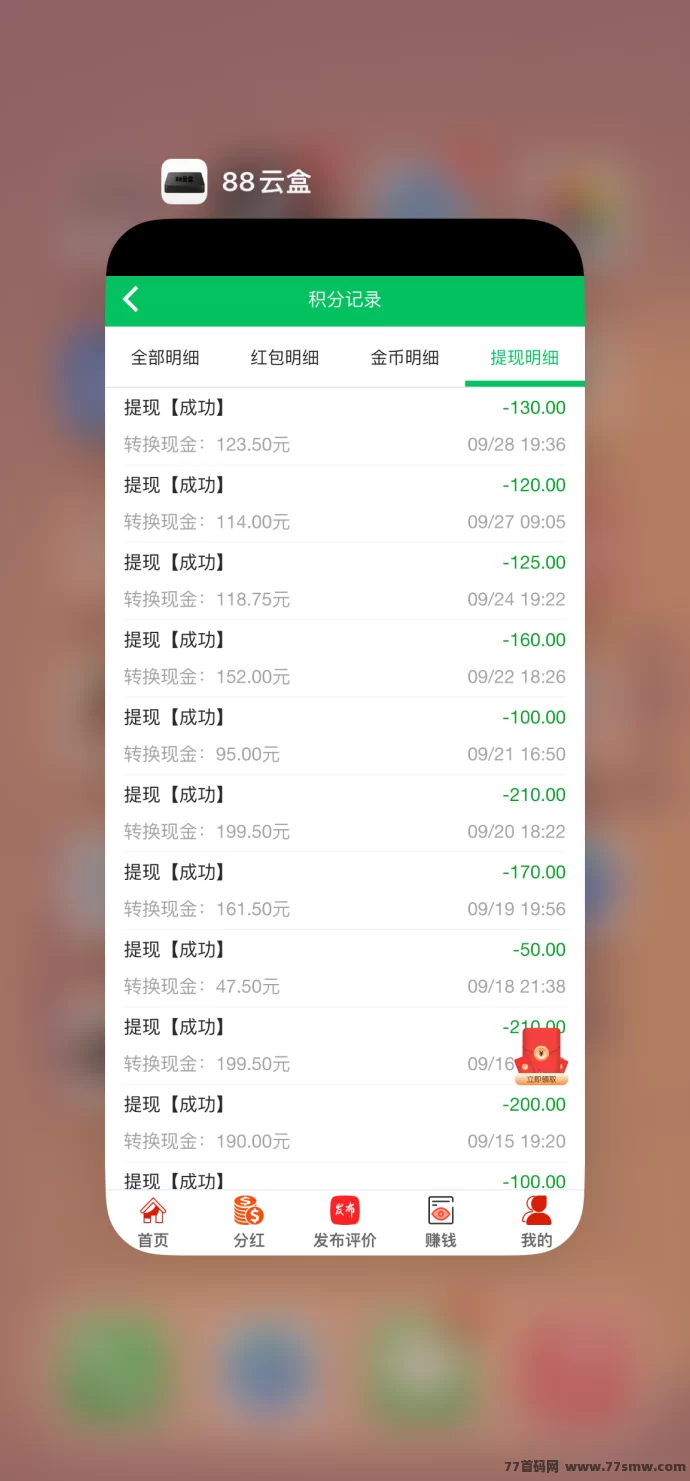This screenshot has height=1481, width=690.
Task: Tap the 88云盒 app card header icon
Action: (184, 182)
